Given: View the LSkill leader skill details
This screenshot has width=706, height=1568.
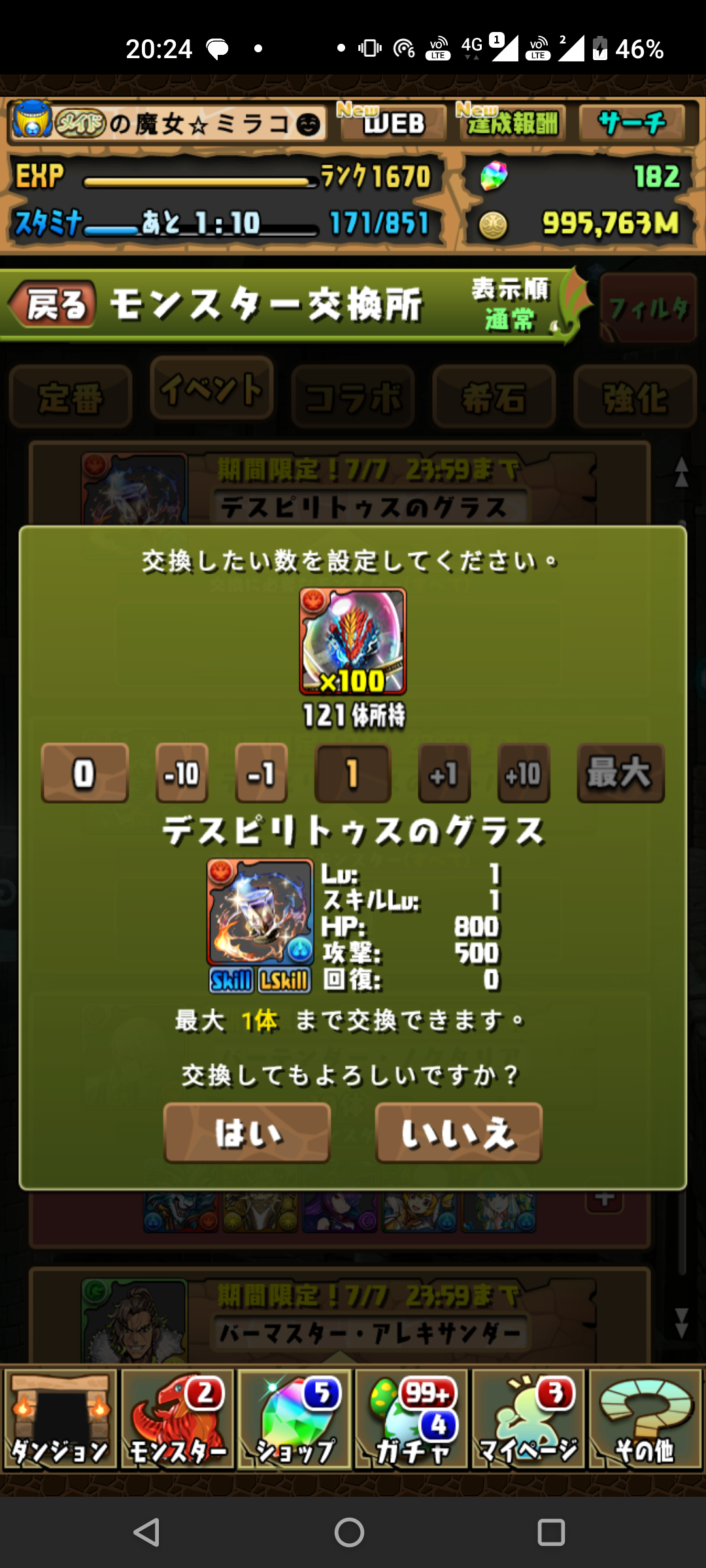Looking at the screenshot, I should 284,980.
